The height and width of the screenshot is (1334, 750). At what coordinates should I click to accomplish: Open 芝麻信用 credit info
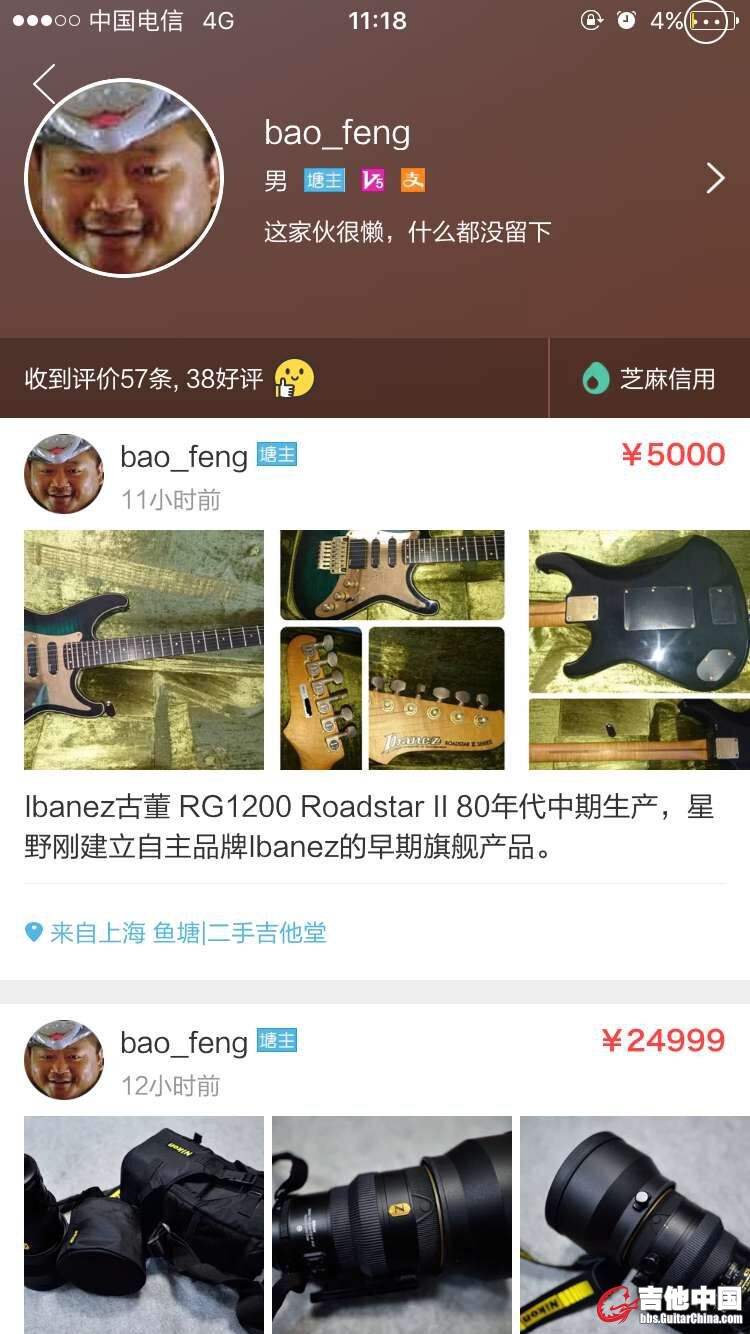[650, 378]
